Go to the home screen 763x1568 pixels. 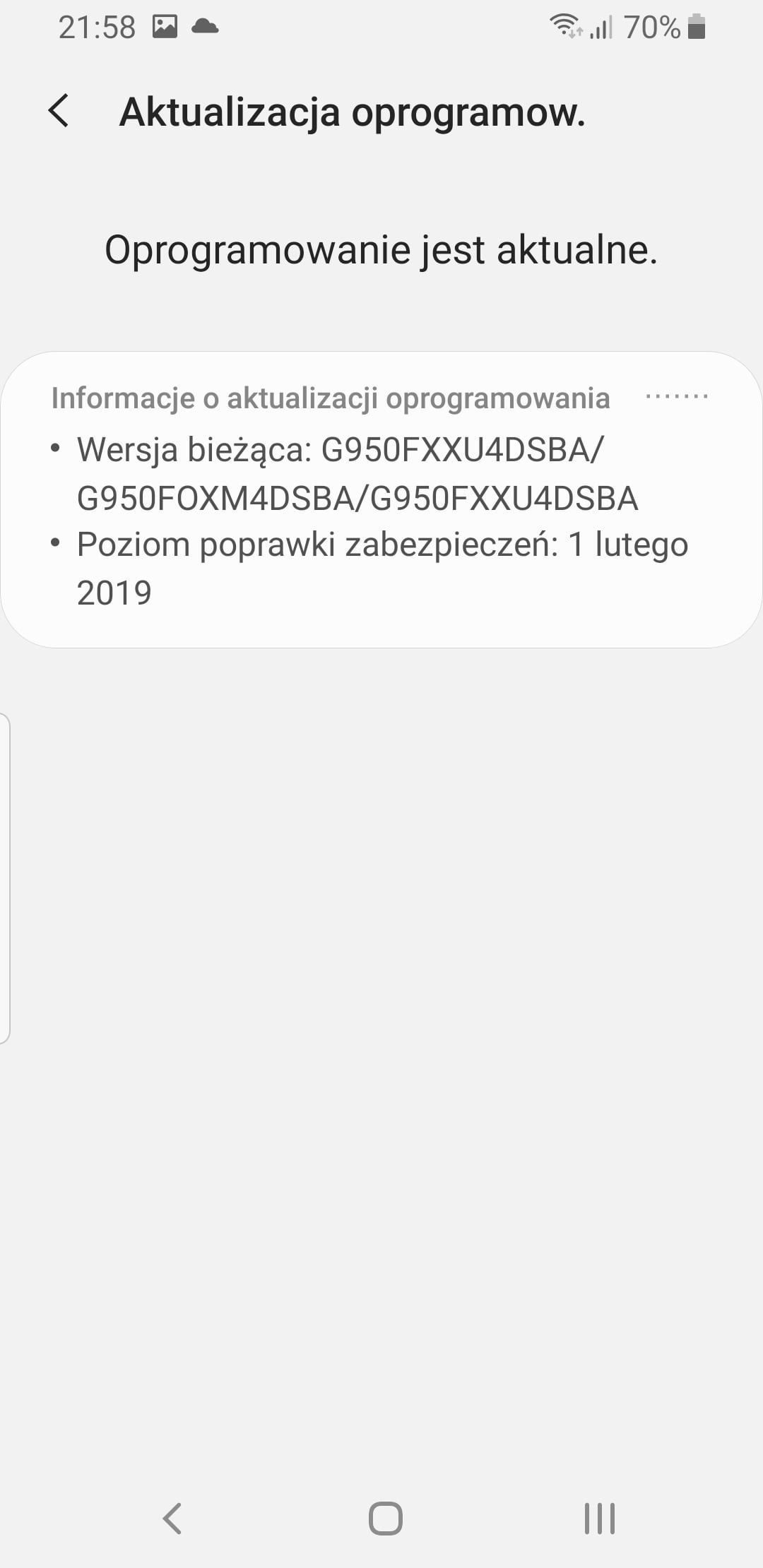point(386,1518)
